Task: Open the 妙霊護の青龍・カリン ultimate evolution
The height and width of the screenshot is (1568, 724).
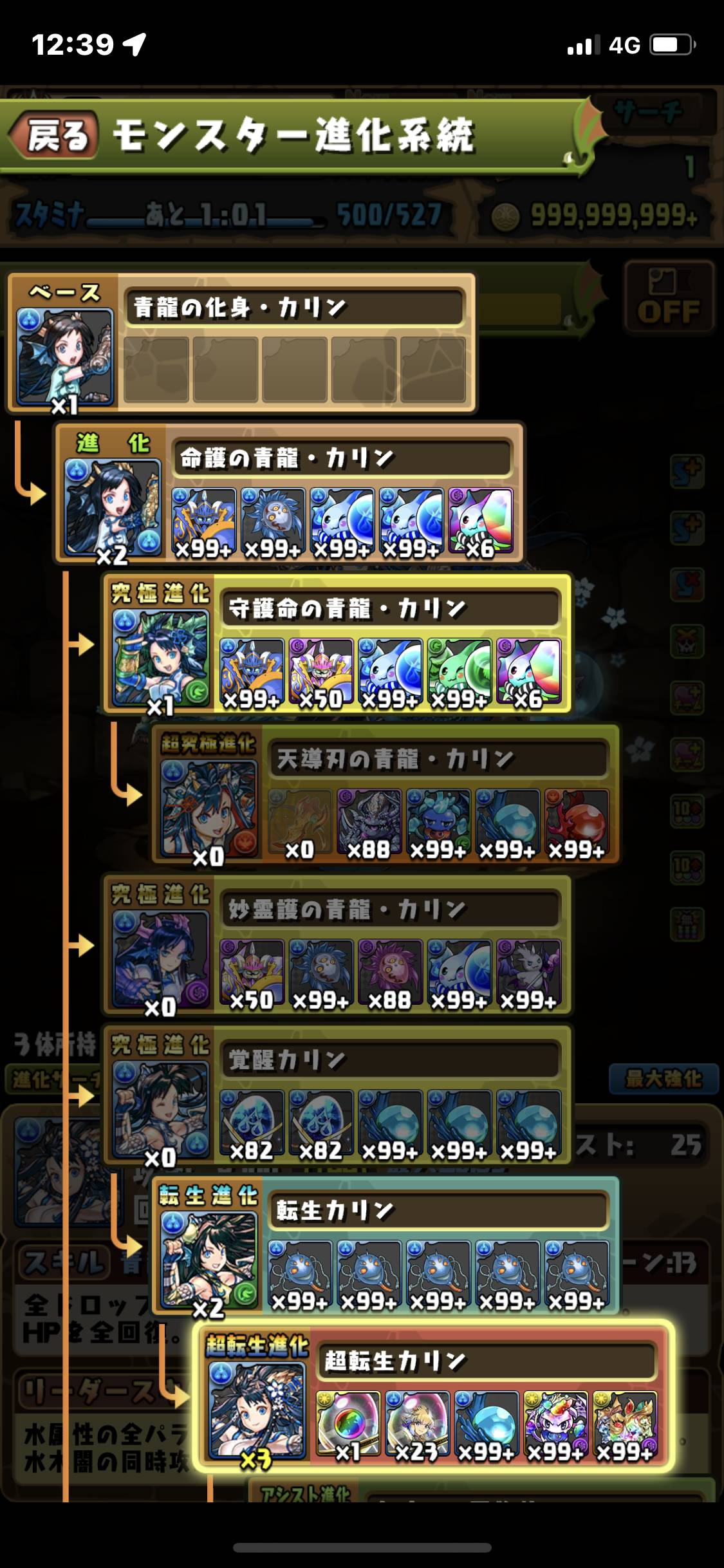Action: [x=161, y=958]
